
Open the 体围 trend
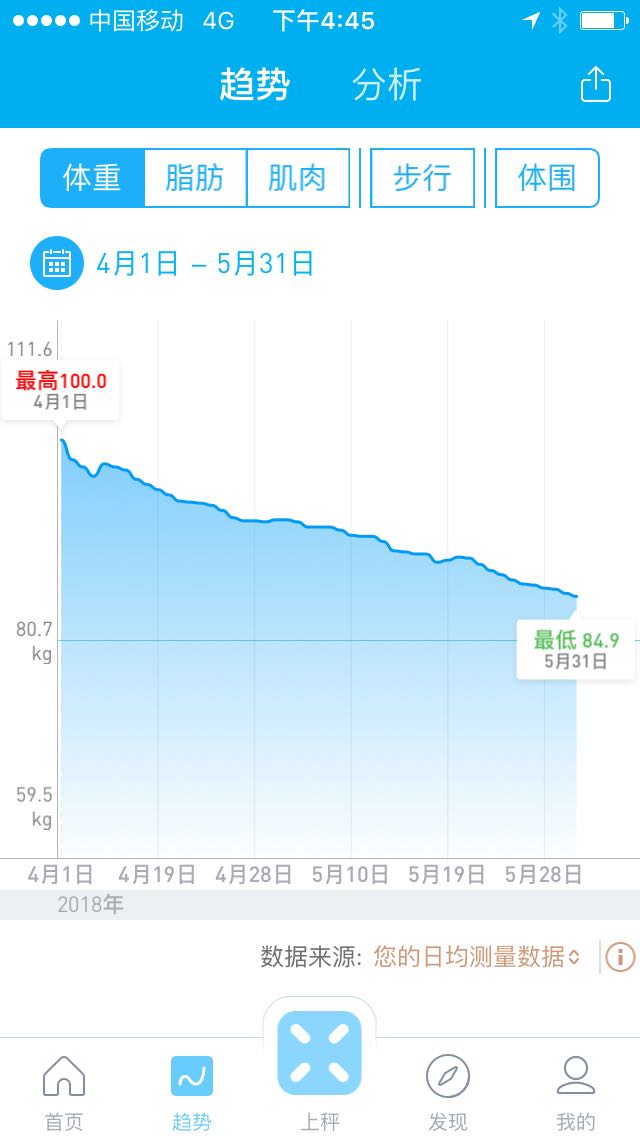click(547, 178)
